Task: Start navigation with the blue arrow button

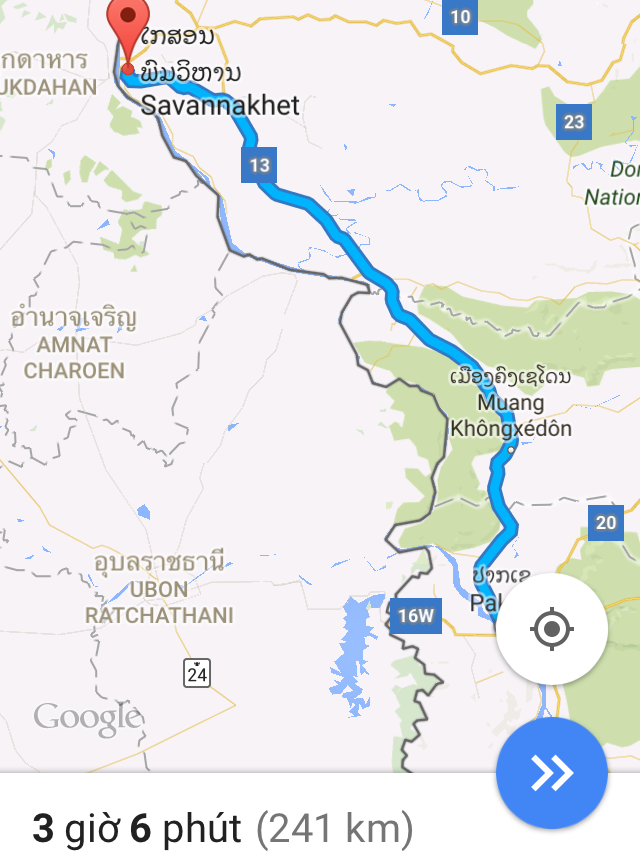Action: (x=551, y=772)
